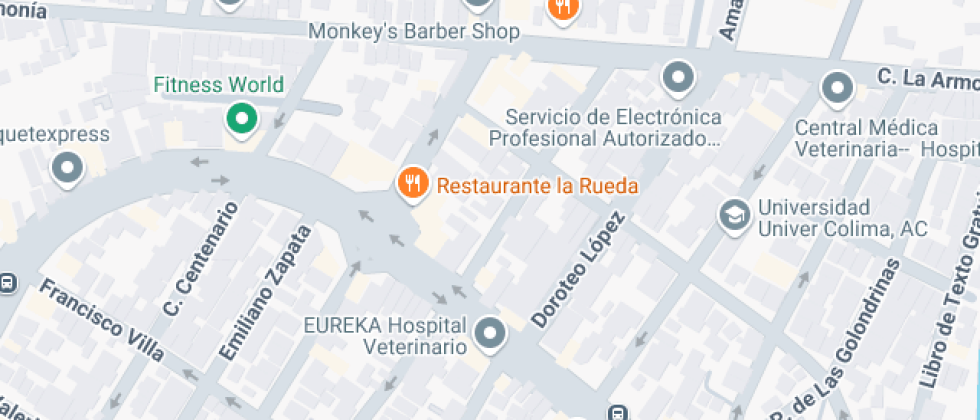Select Servicio de Electrónica Profesional pin
The image size is (980, 420).
tap(679, 76)
